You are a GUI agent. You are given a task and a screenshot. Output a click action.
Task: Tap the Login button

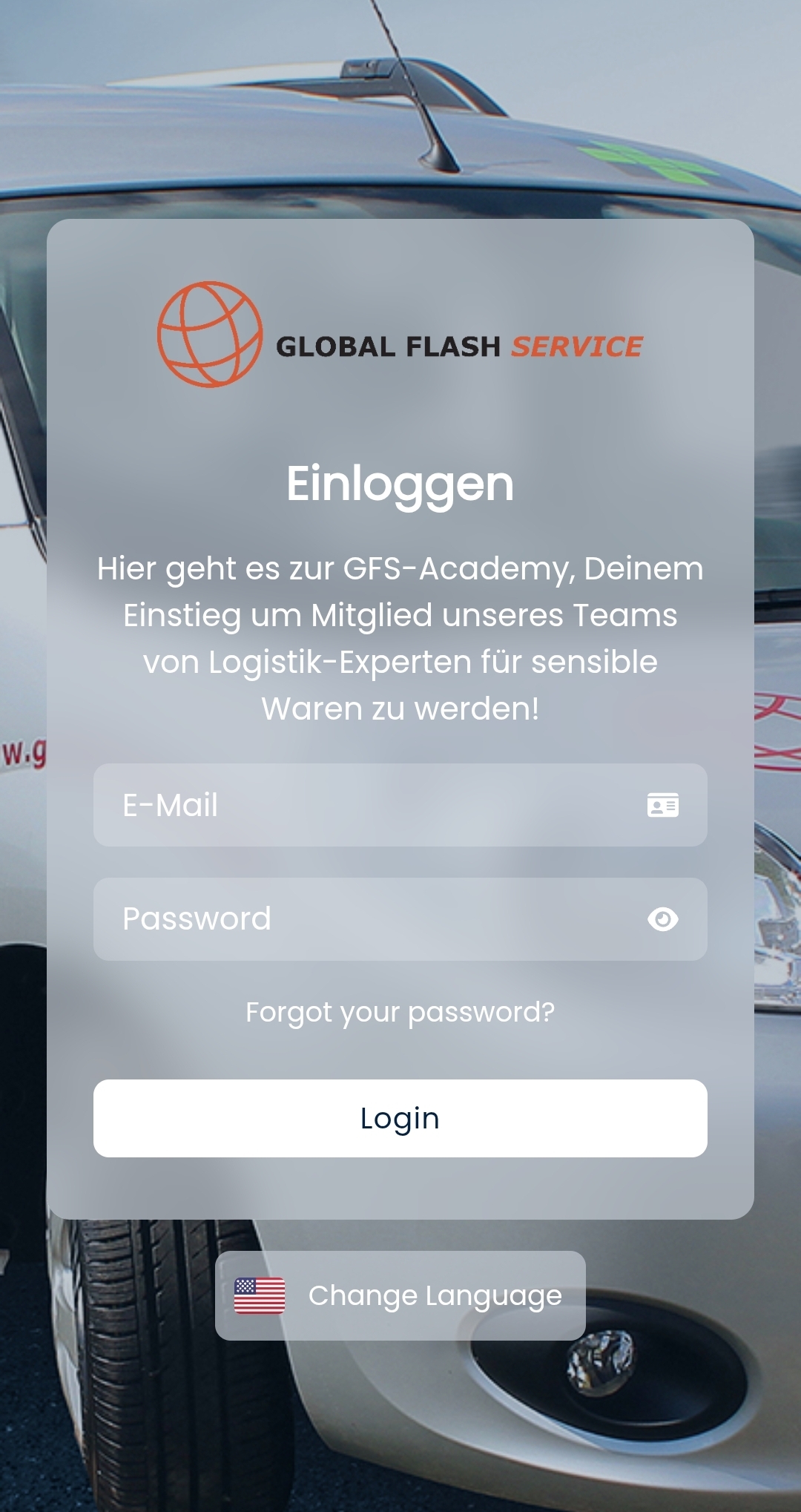400,1118
